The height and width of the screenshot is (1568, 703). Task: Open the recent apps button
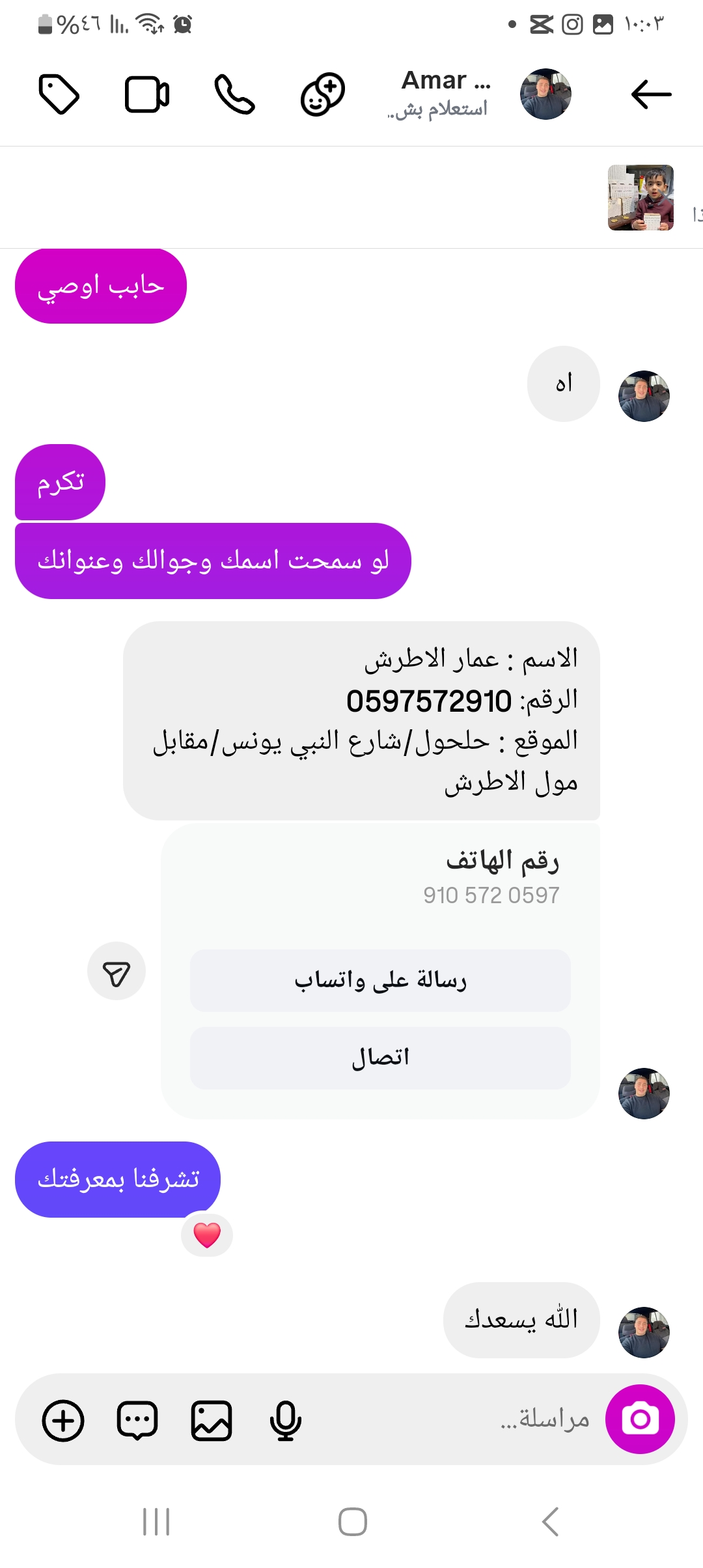[x=156, y=1522]
